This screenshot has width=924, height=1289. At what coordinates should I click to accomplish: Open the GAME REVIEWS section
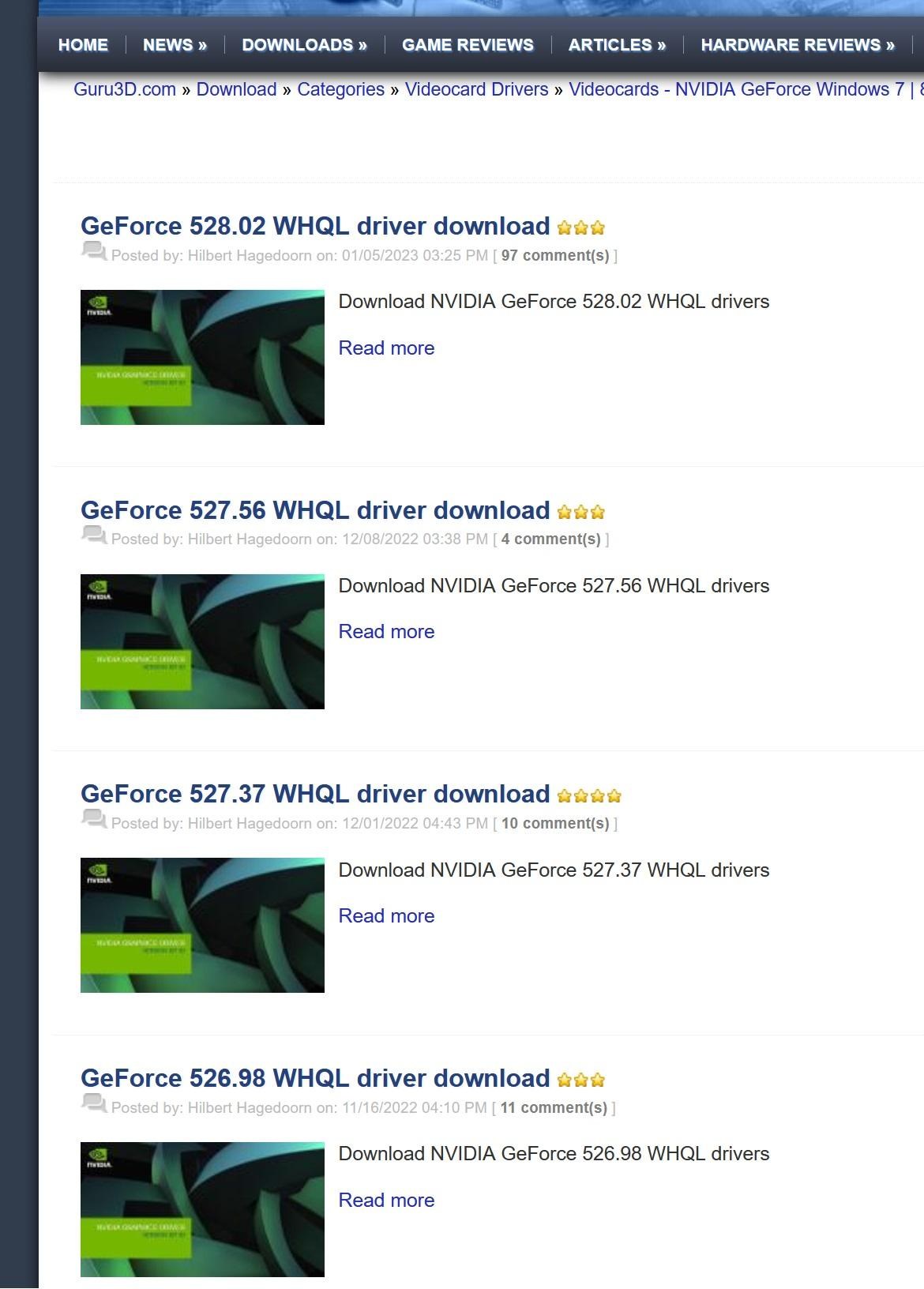(468, 45)
